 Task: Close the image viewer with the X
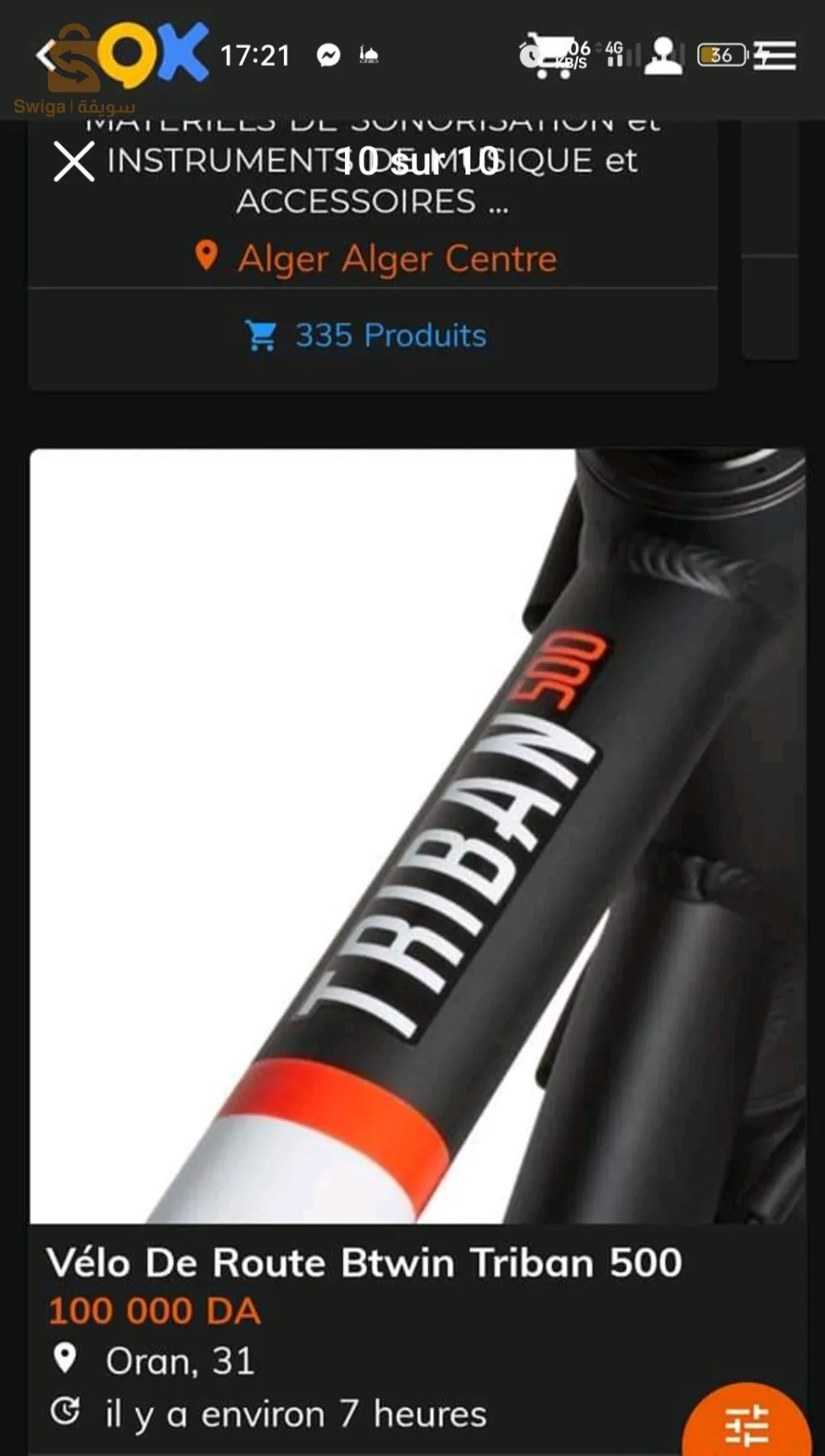pos(74,161)
